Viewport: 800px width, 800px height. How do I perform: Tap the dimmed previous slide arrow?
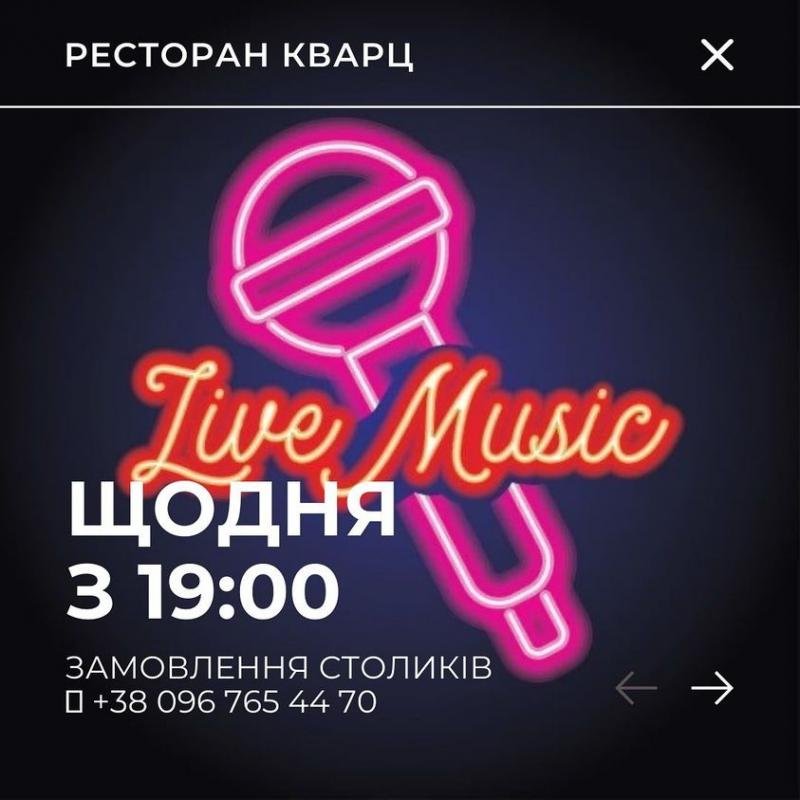pyautogui.click(x=636, y=688)
